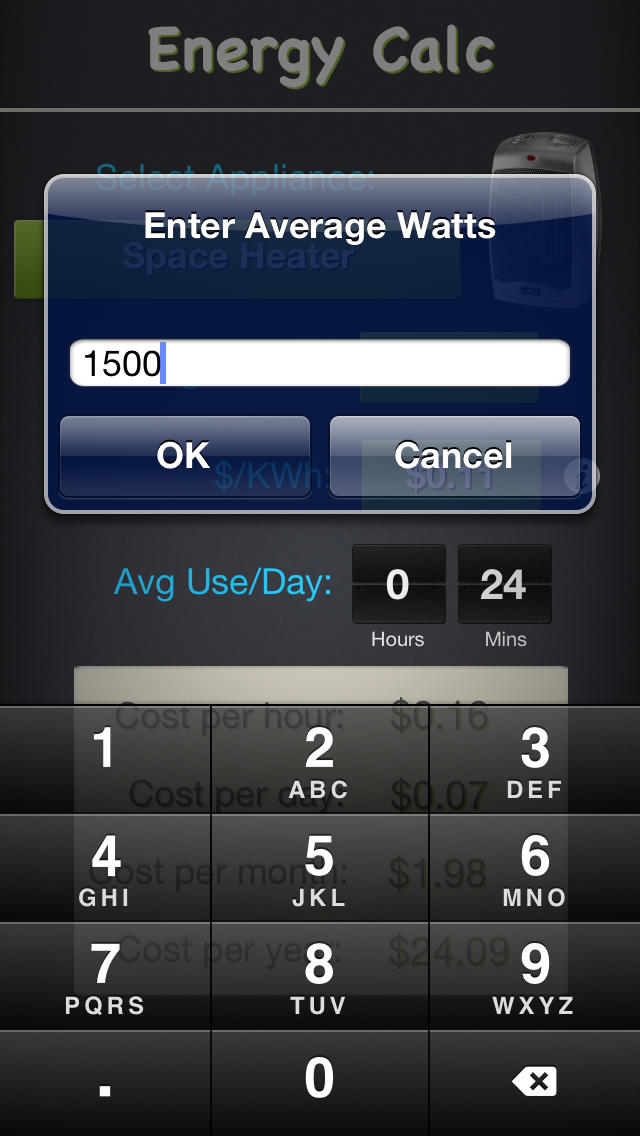640x1136 pixels.
Task: Delete the last digit with backspace
Action: click(x=535, y=1082)
